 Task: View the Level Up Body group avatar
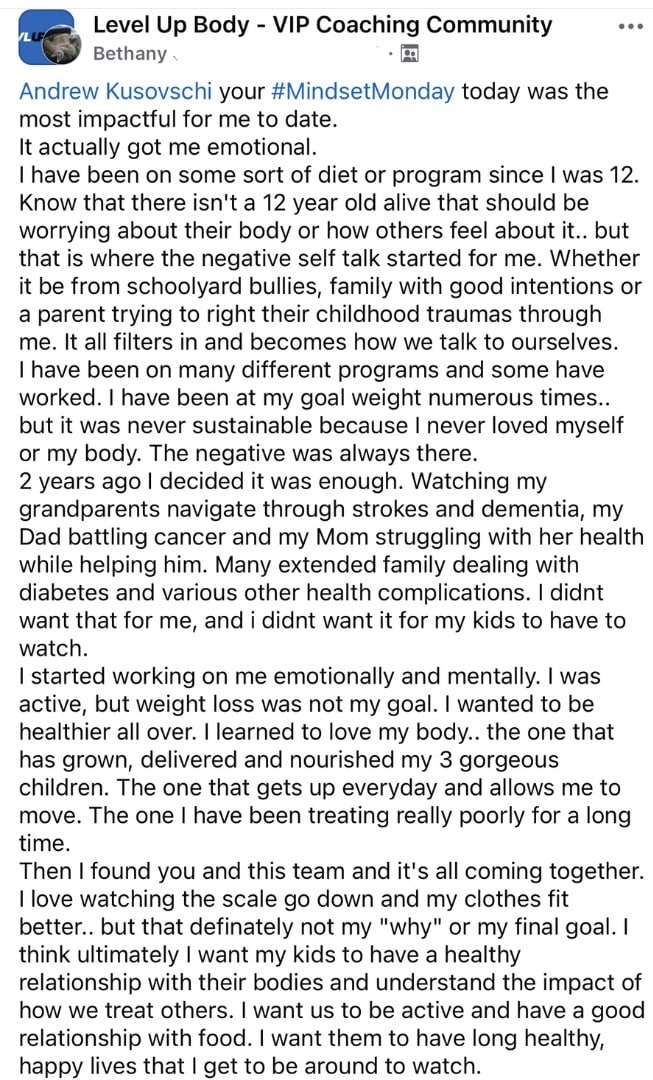click(x=47, y=36)
